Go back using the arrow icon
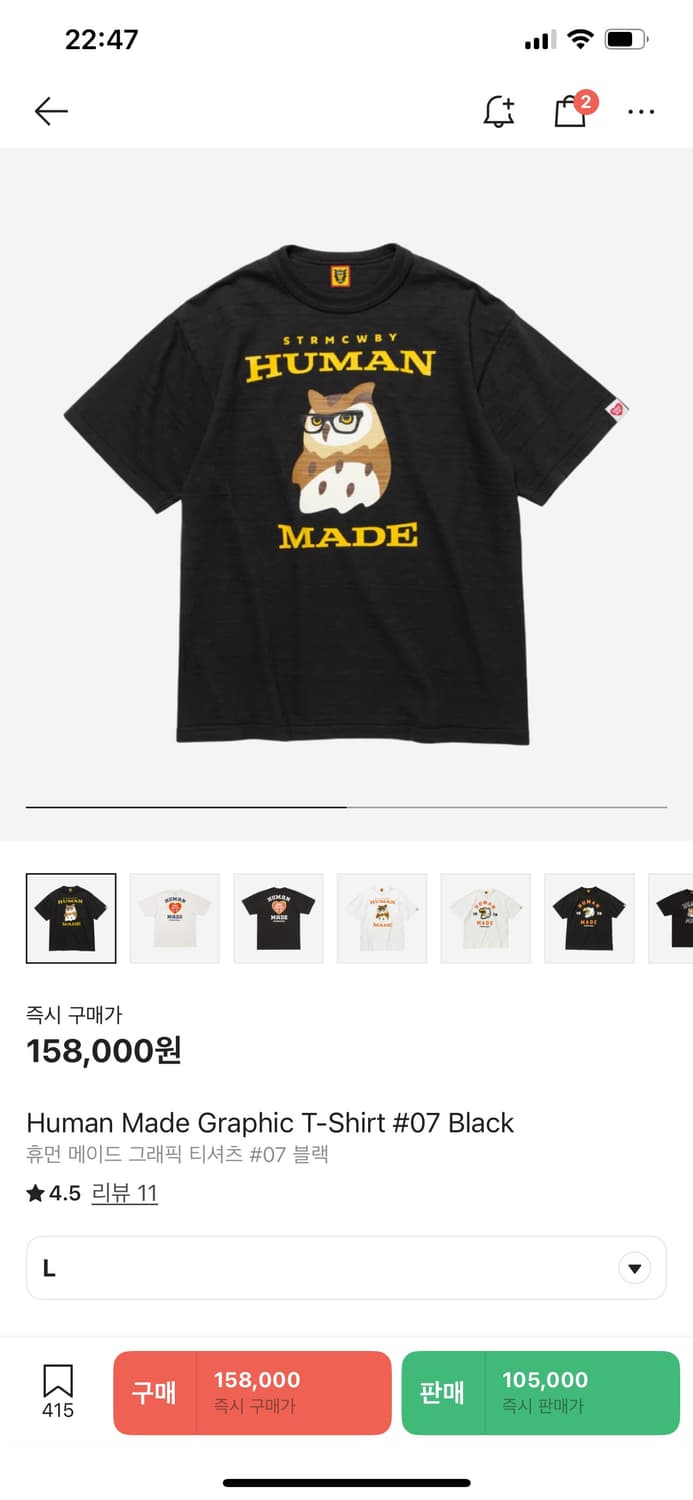Image resolution: width=693 pixels, height=1500 pixels. coord(51,111)
